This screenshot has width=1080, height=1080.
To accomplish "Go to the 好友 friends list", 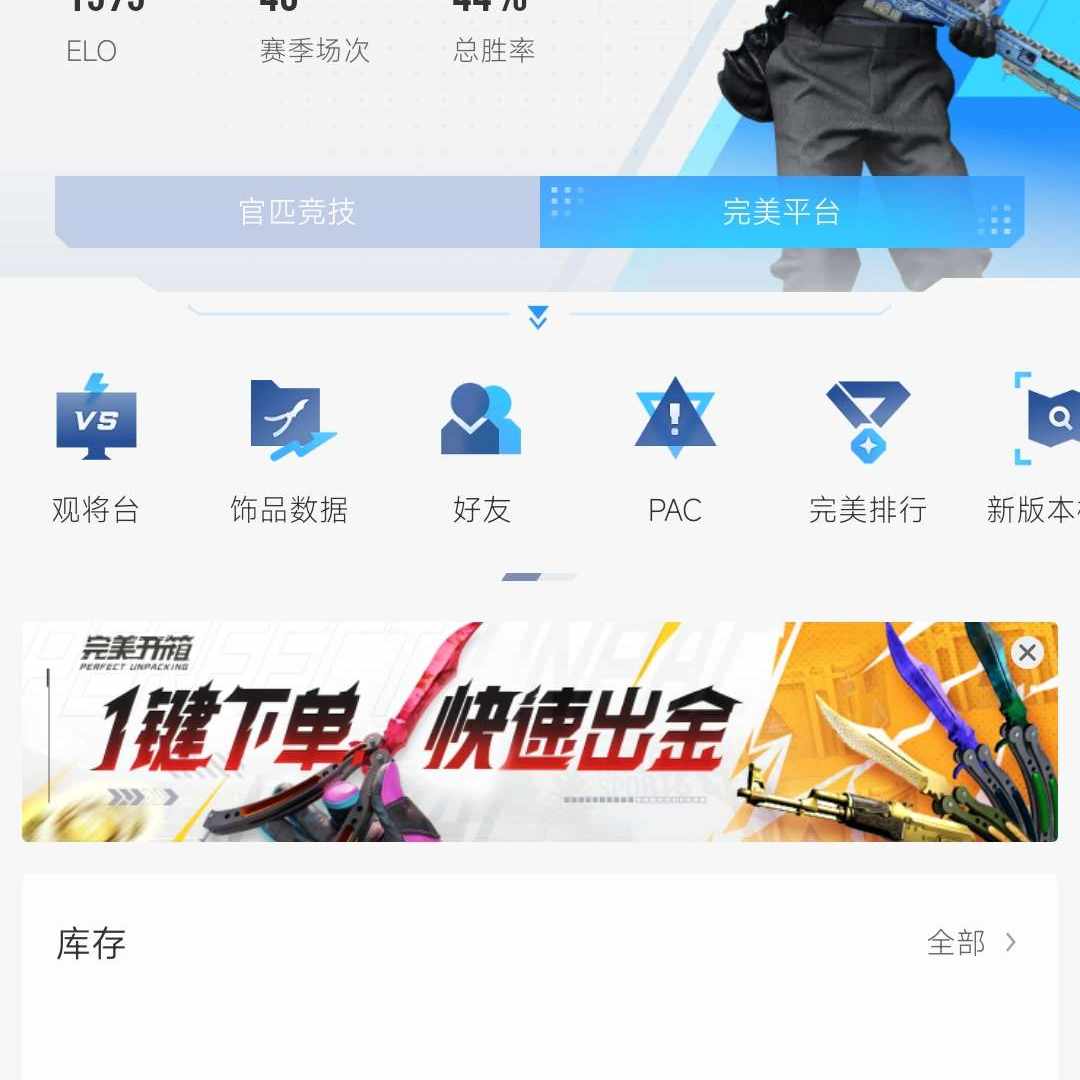I will point(482,450).
